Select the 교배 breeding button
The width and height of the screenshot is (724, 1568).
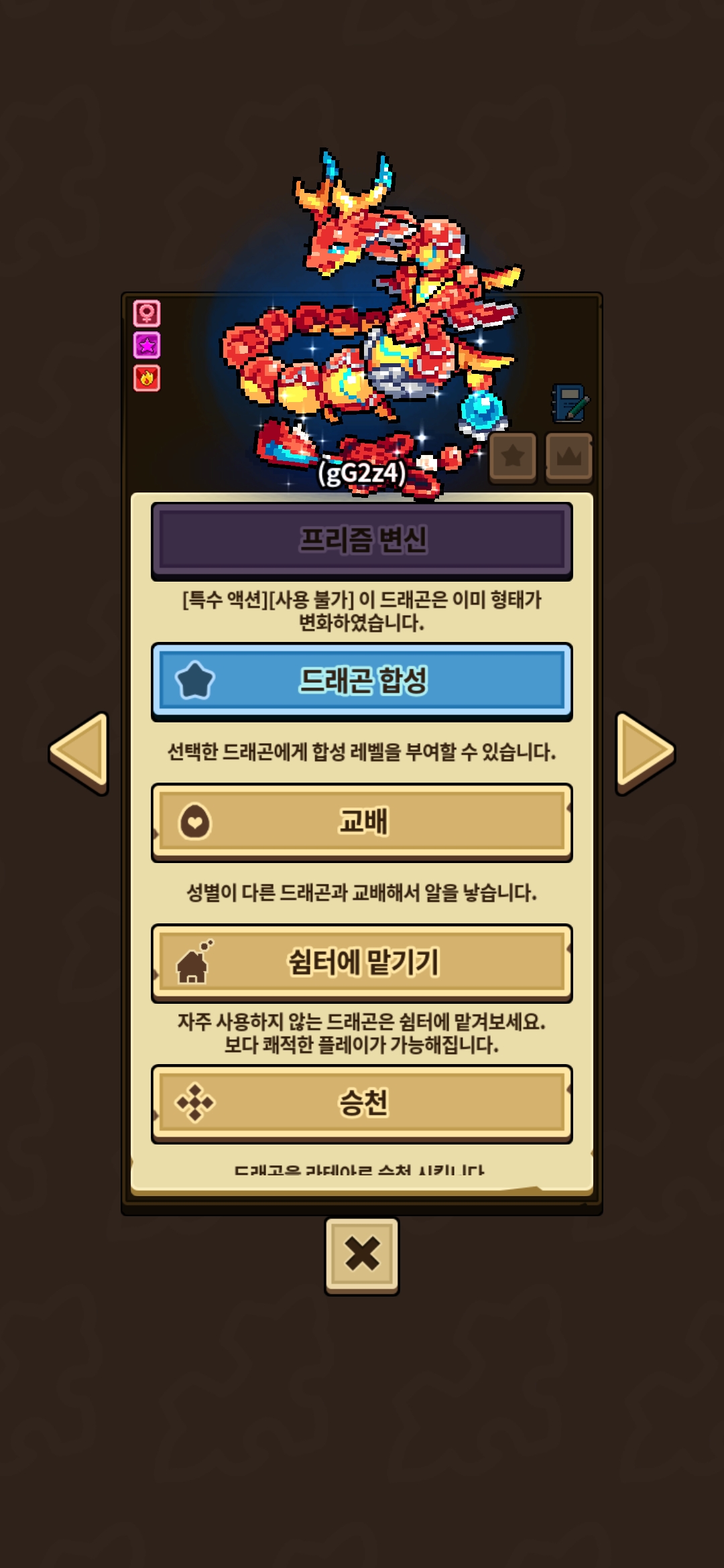(362, 822)
